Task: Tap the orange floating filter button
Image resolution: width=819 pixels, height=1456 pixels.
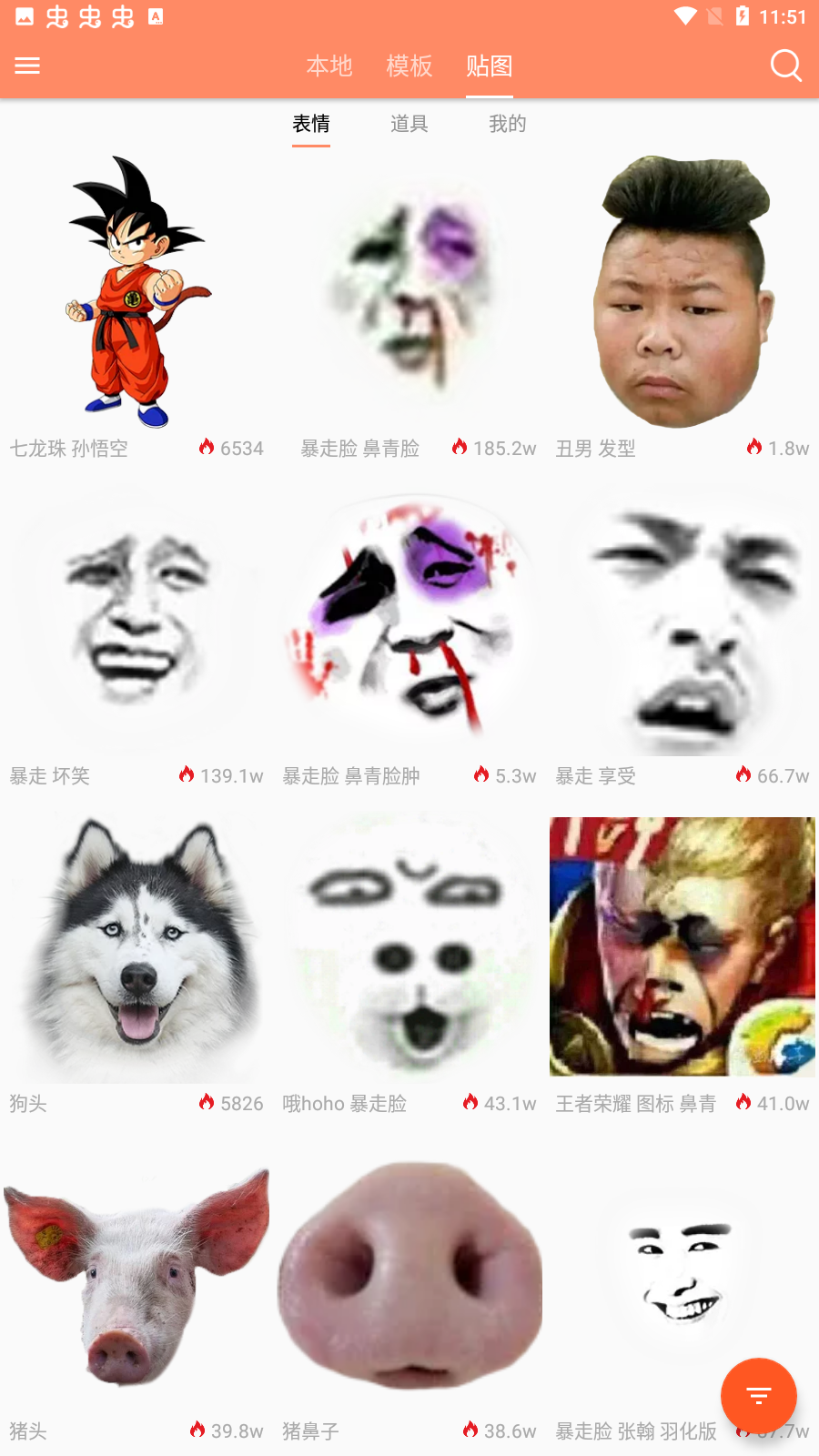Action: tap(758, 1395)
